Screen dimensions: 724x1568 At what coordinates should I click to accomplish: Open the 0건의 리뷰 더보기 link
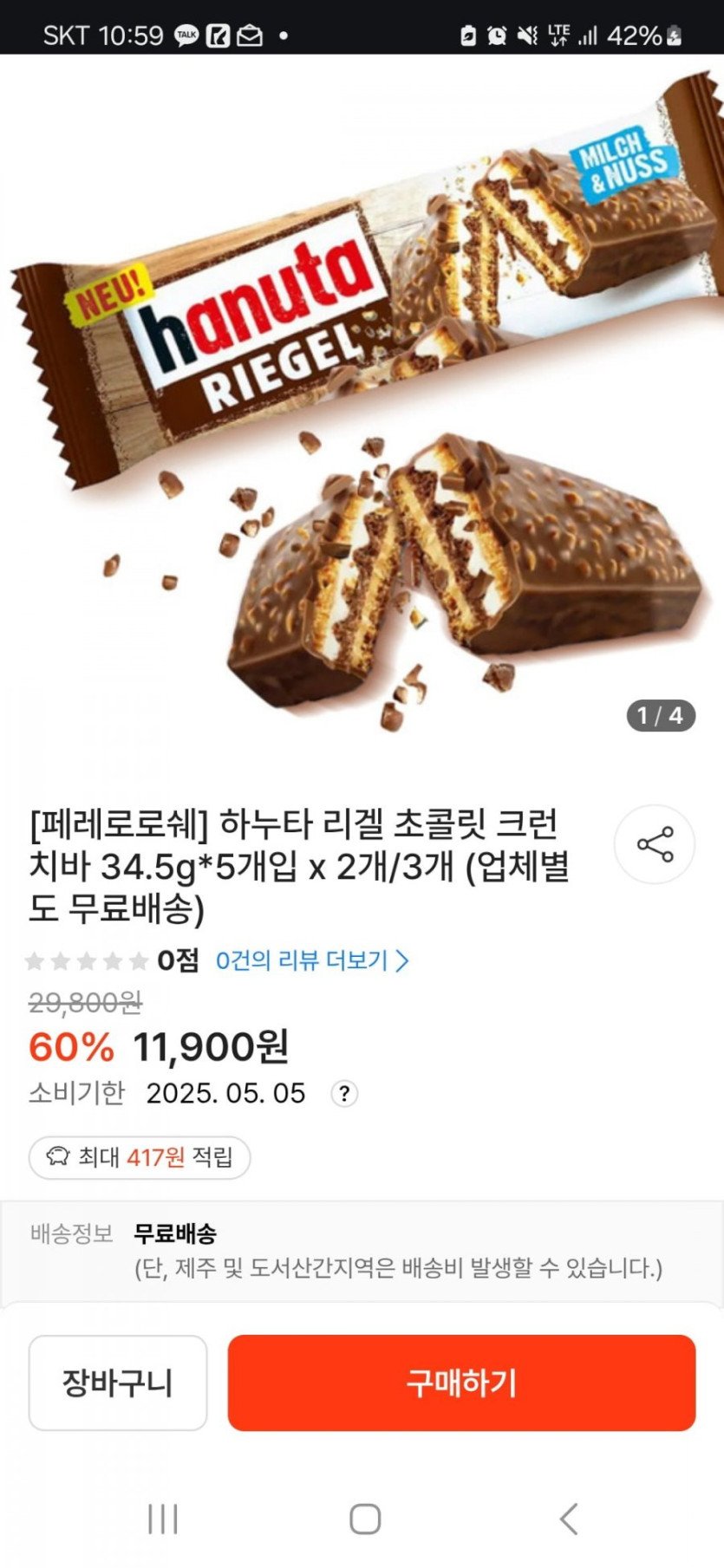click(x=312, y=960)
